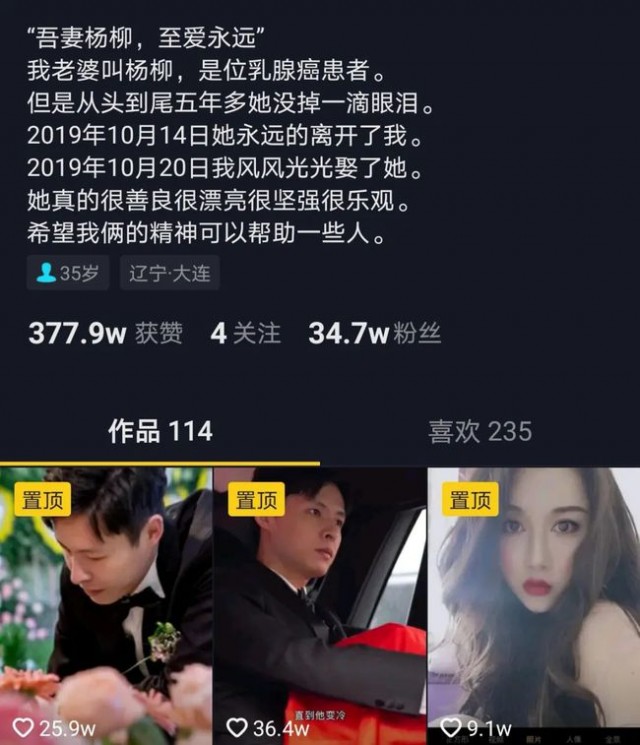Switch to the 喜欢 235 tab

[x=480, y=432]
